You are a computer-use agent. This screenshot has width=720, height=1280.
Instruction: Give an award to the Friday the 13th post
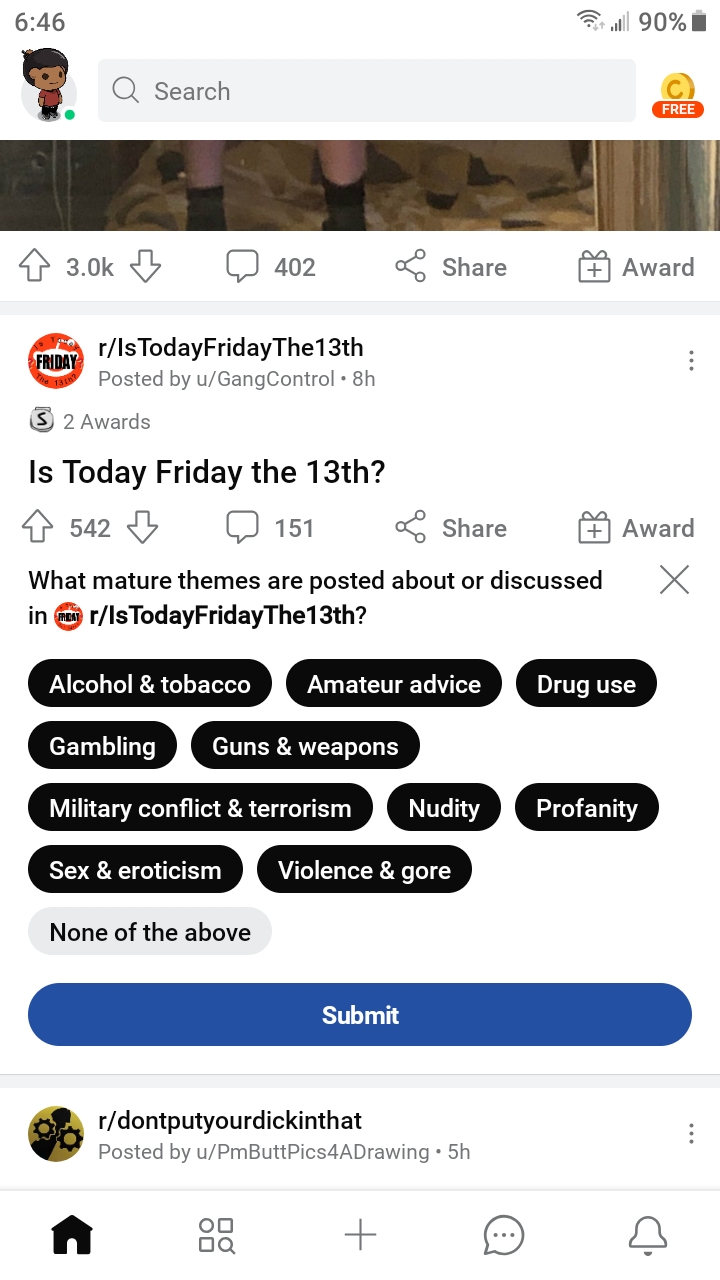[636, 528]
